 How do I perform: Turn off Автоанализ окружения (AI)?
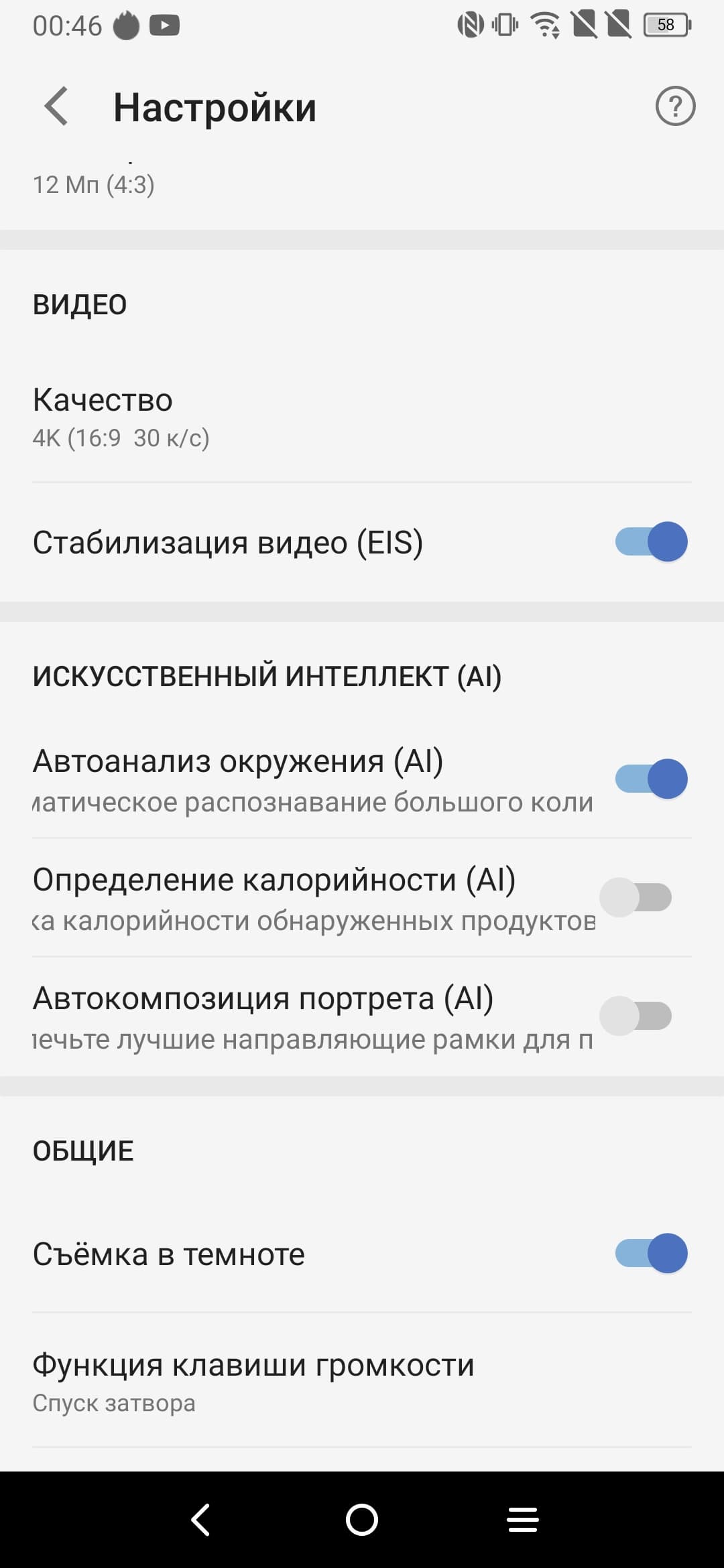tap(651, 779)
